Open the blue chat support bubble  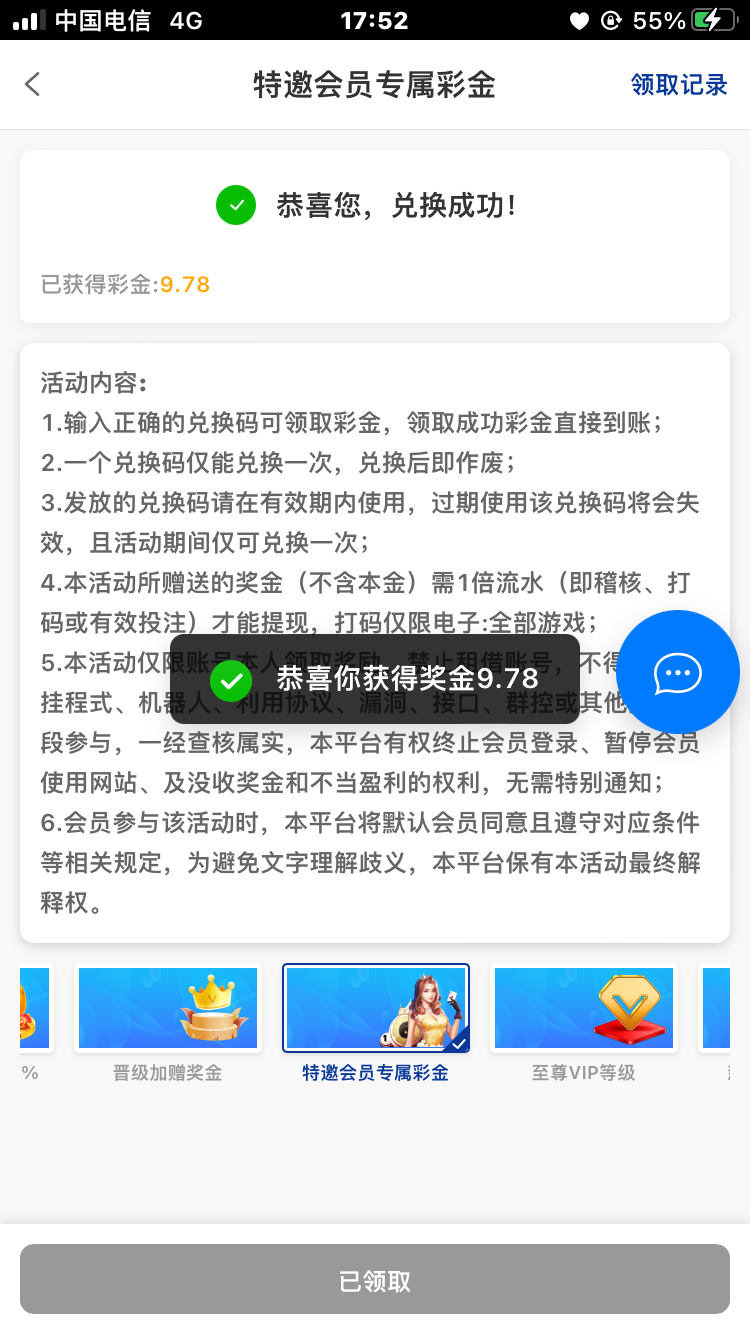pyautogui.click(x=677, y=672)
